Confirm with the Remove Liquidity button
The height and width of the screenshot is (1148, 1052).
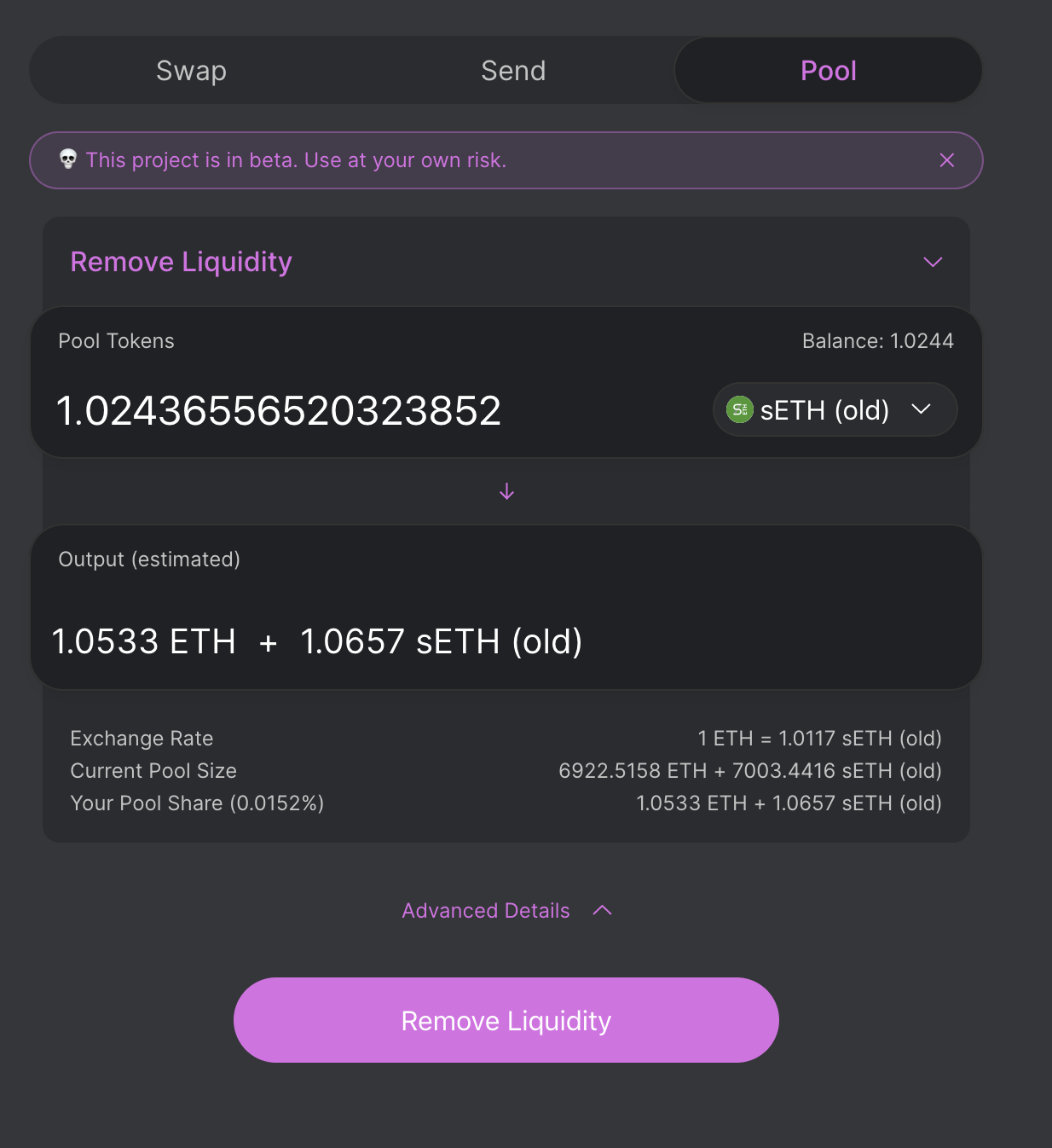(x=506, y=1020)
